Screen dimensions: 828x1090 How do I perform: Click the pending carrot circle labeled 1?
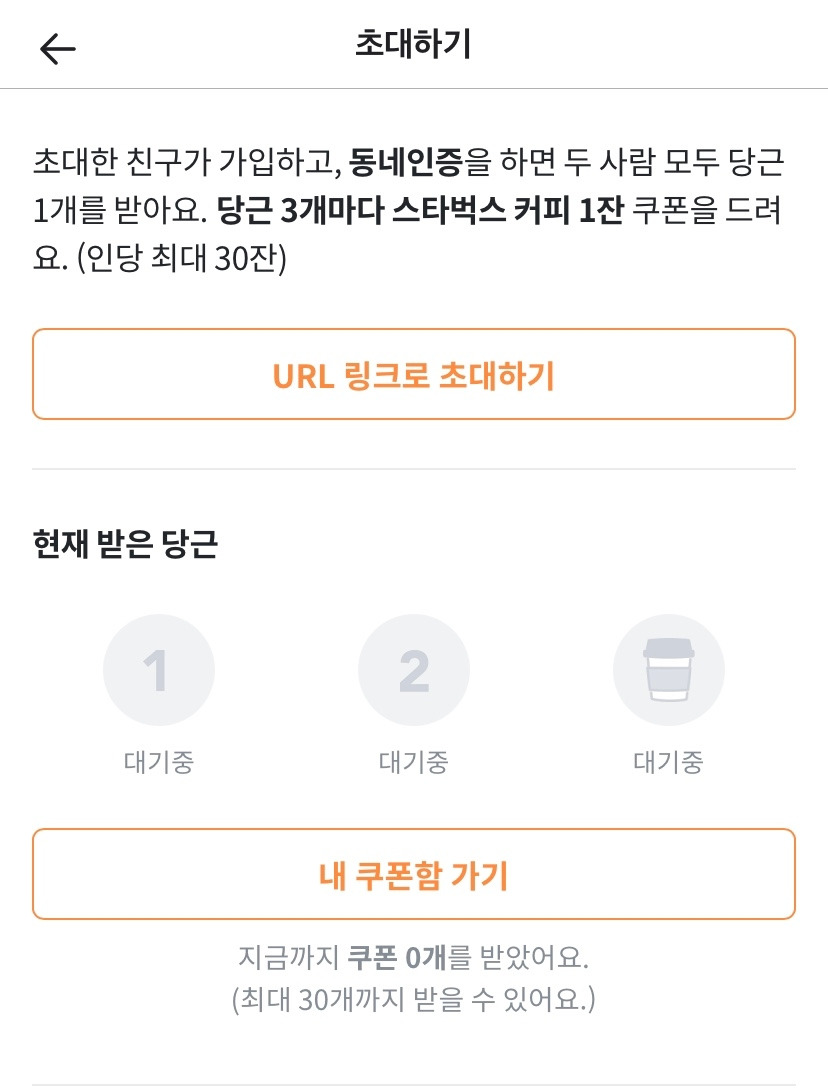tap(159, 670)
